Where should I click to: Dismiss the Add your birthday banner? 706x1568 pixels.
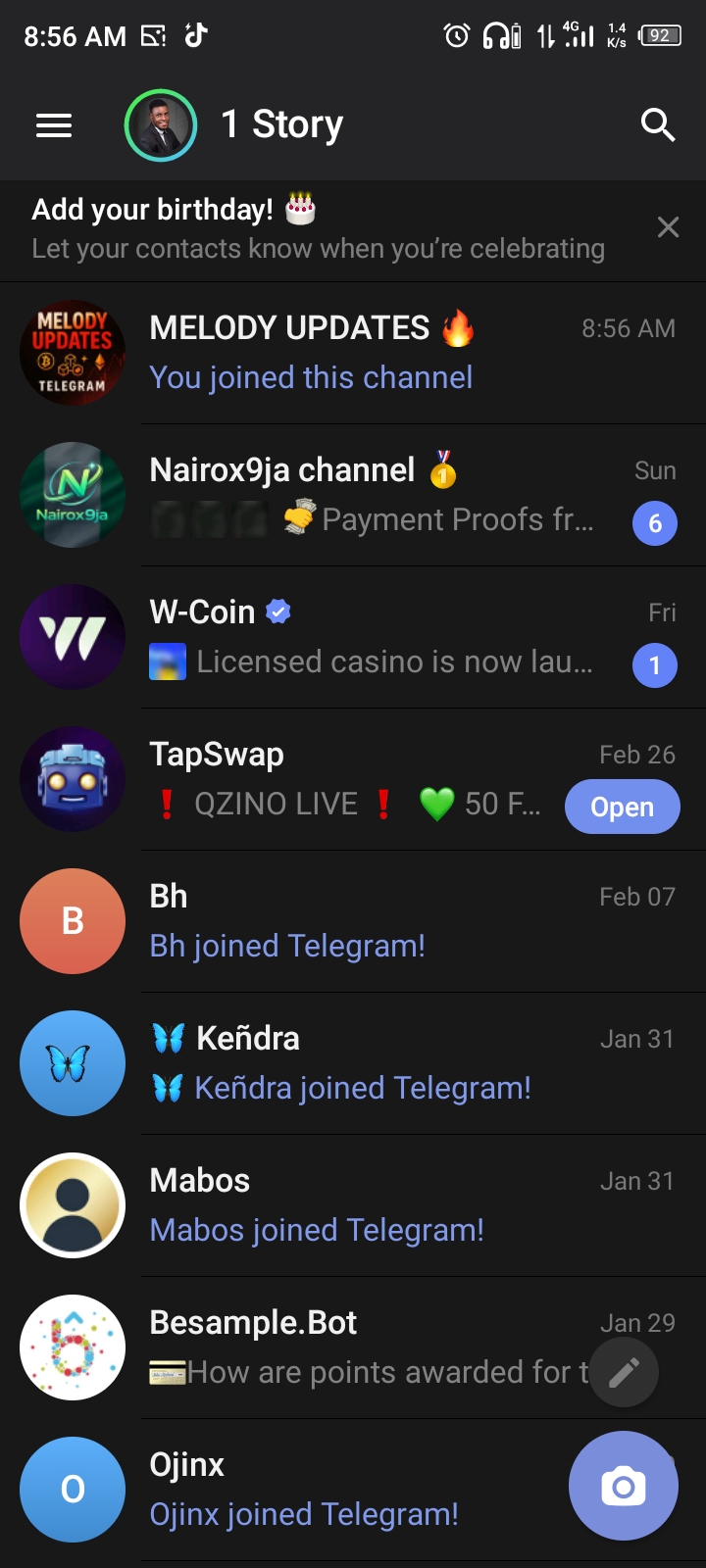point(668,227)
